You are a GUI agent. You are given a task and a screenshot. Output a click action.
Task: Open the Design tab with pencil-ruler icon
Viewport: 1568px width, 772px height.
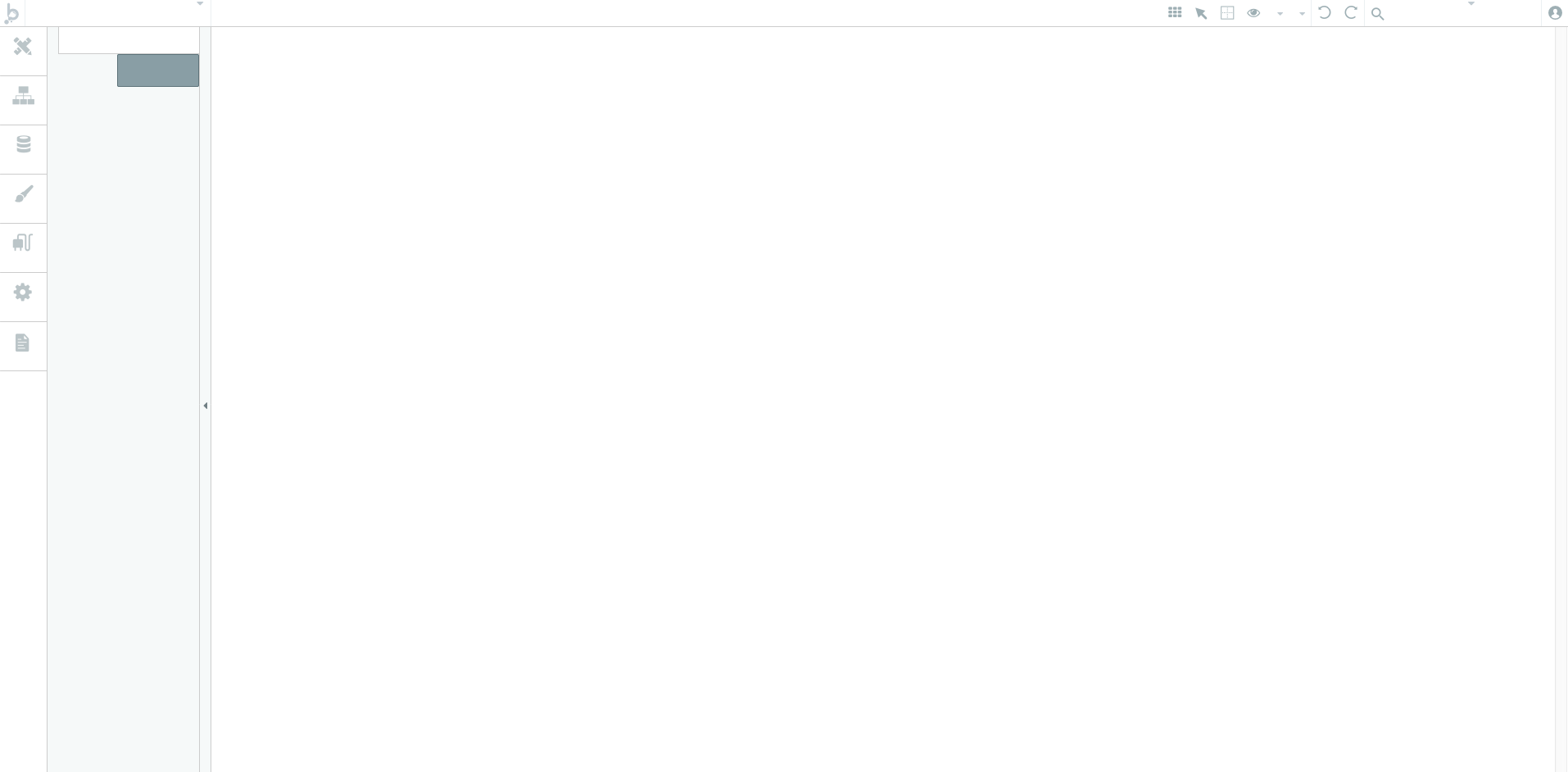(23, 47)
